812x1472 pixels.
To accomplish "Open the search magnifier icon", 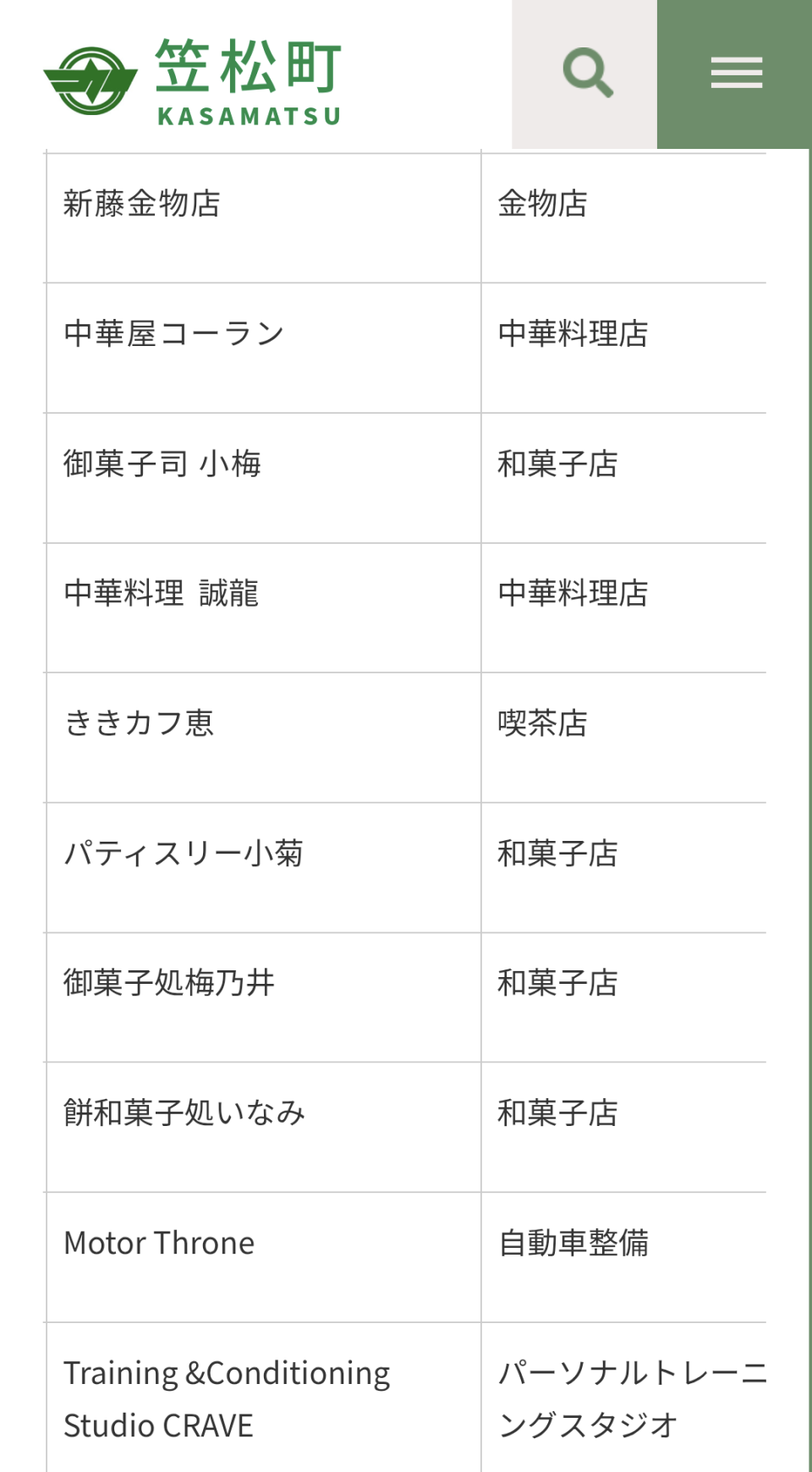I will click(585, 74).
